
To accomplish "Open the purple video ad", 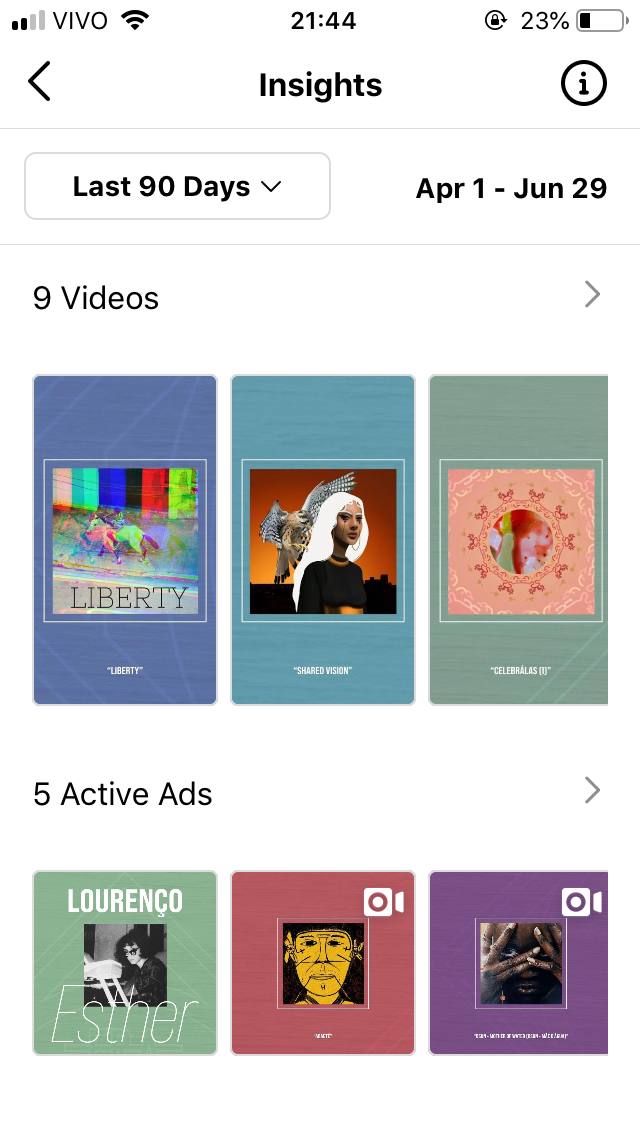I will pyautogui.click(x=518, y=962).
